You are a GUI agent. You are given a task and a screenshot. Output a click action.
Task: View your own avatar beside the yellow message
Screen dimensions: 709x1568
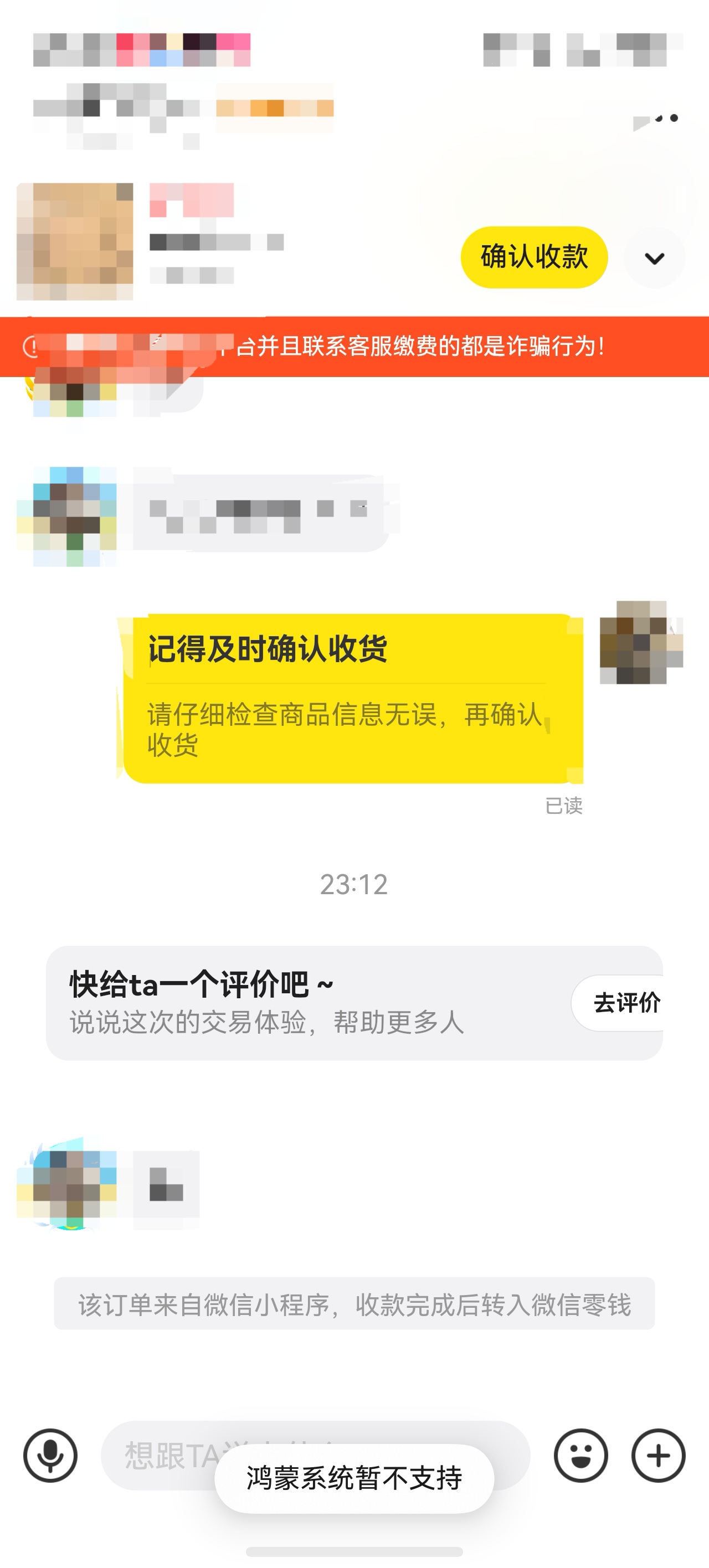pos(641,642)
